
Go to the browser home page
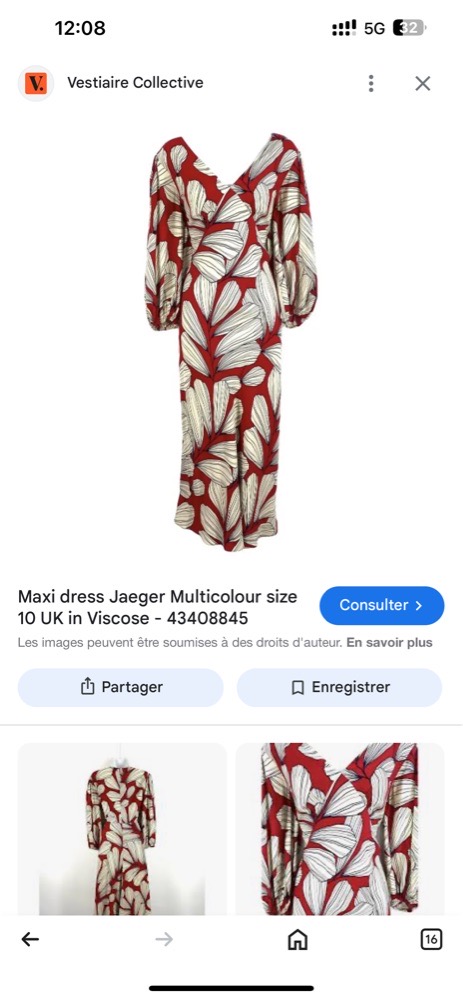[x=297, y=939]
